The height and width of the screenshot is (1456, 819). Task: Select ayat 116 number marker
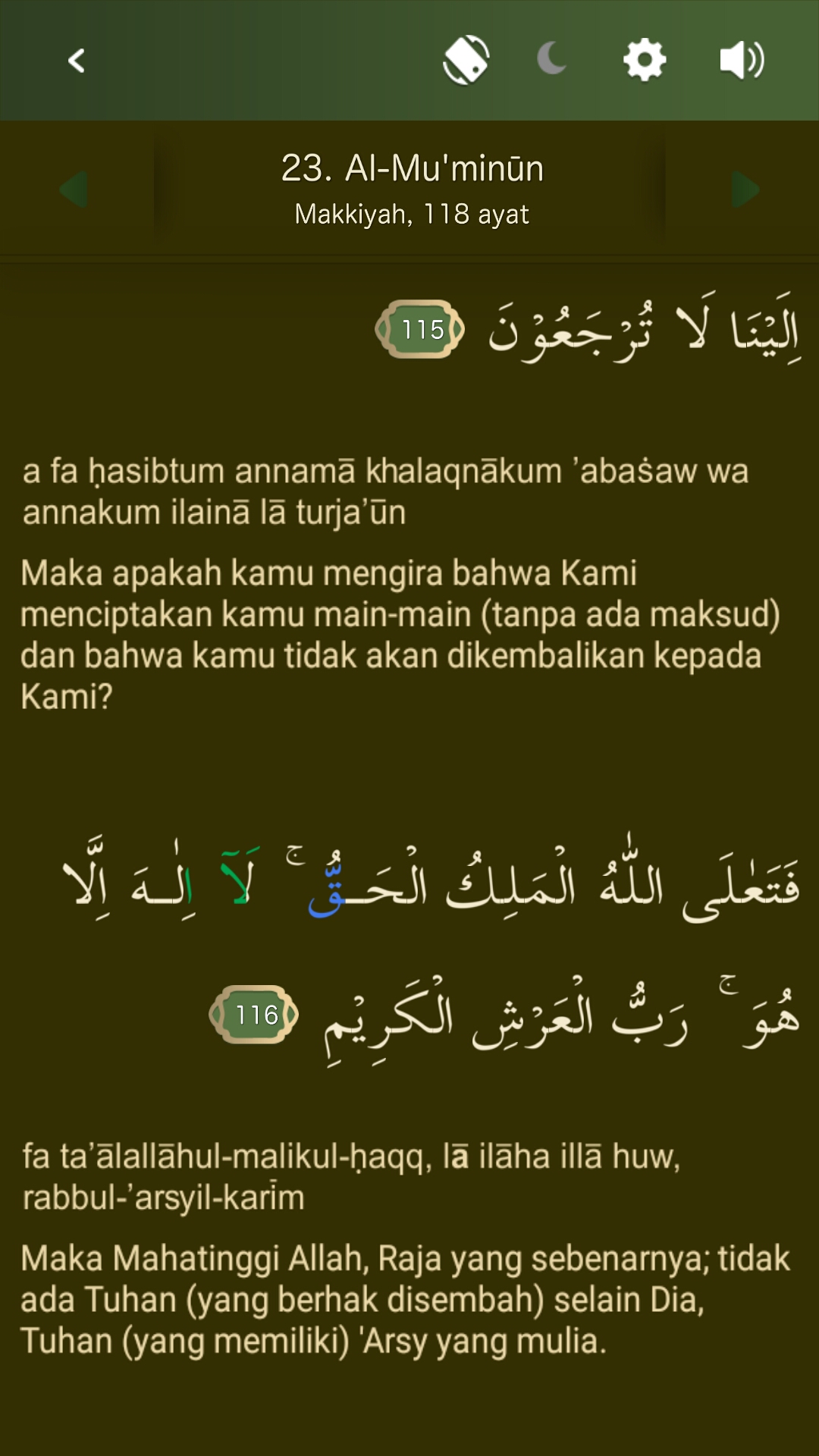(x=255, y=1015)
